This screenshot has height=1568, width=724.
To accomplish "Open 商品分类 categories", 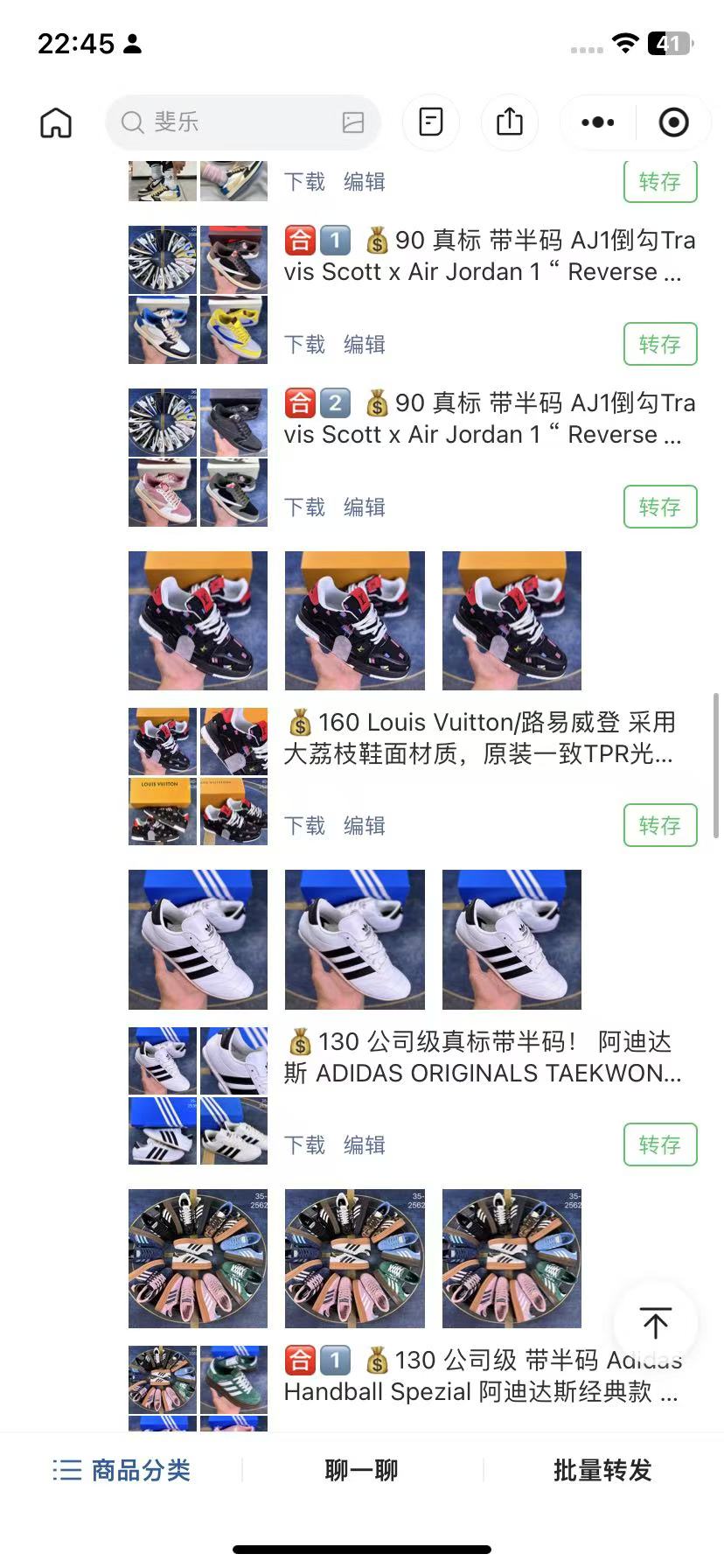I will coord(122,1470).
